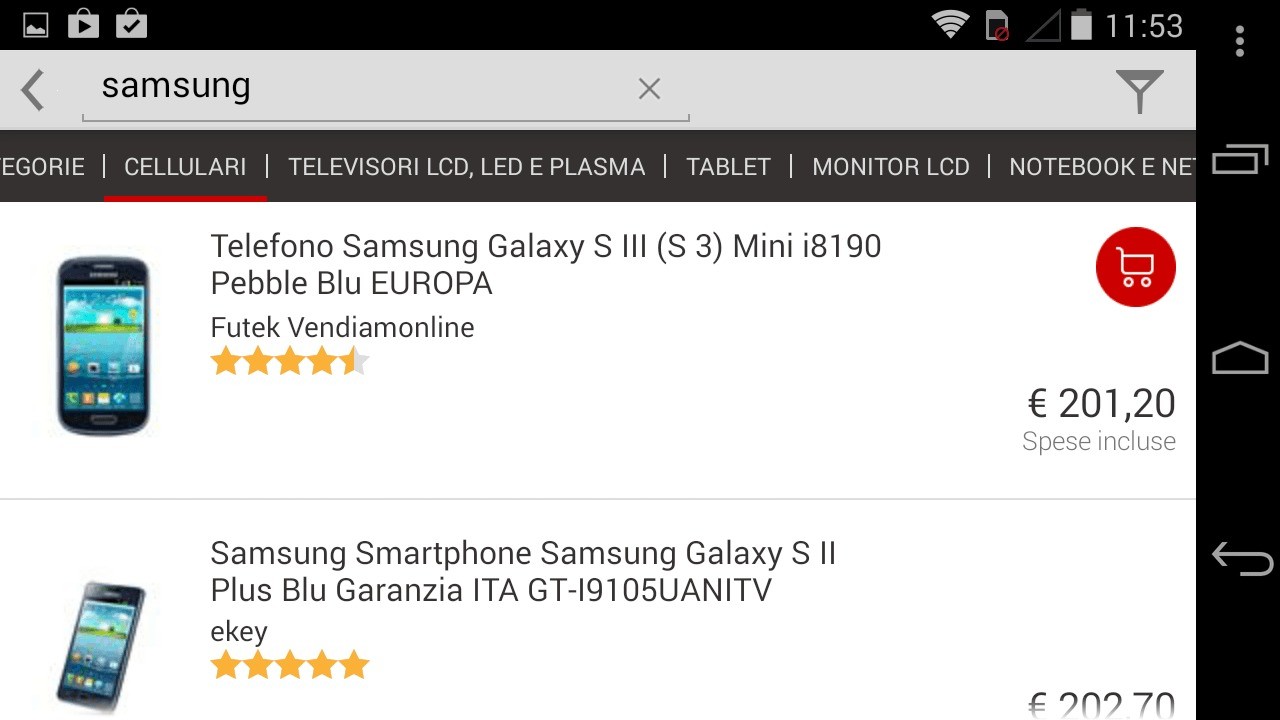View Samsung Galaxy S II Plus listing
Viewport: 1280px width, 720px height.
(x=522, y=572)
